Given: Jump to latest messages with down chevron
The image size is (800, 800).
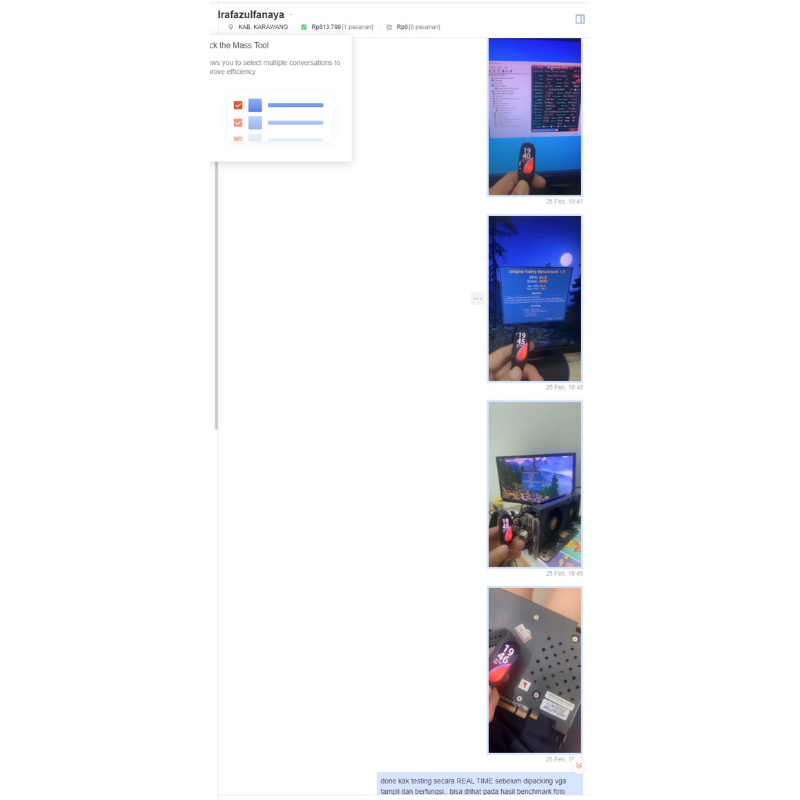Looking at the screenshot, I should [579, 765].
